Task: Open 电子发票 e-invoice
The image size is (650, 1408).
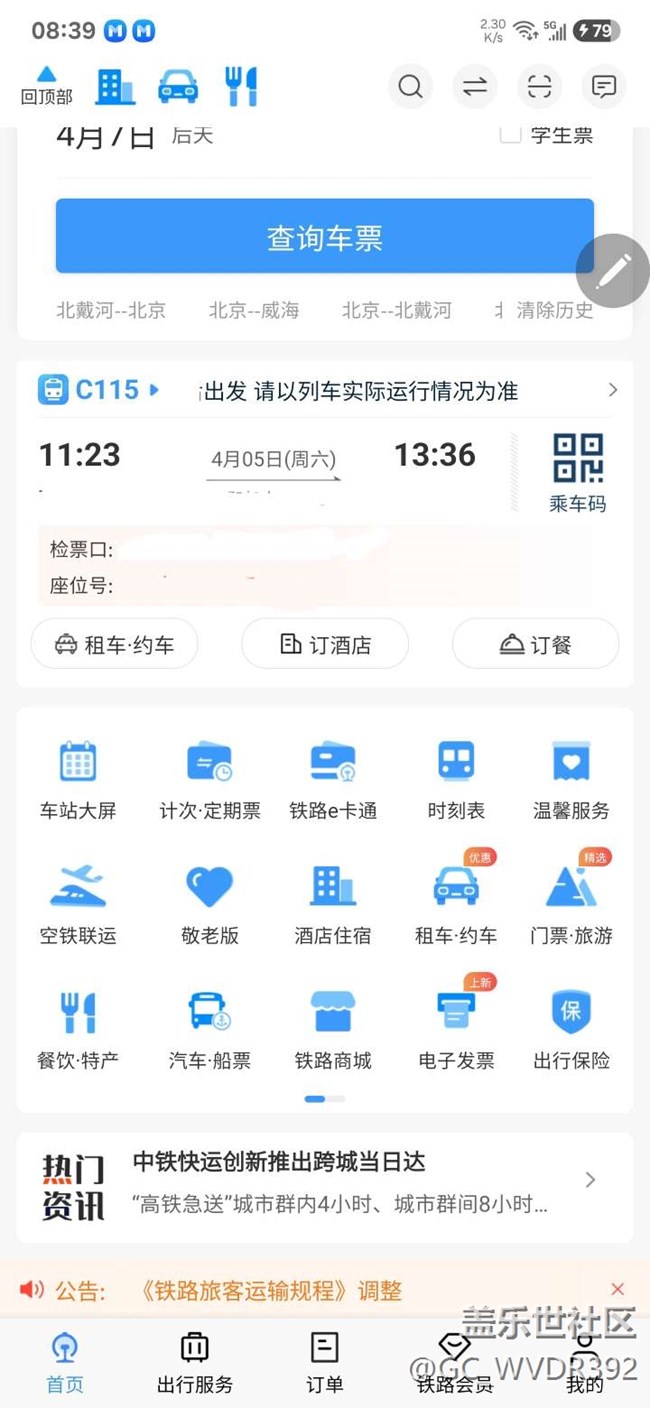Action: 456,1030
